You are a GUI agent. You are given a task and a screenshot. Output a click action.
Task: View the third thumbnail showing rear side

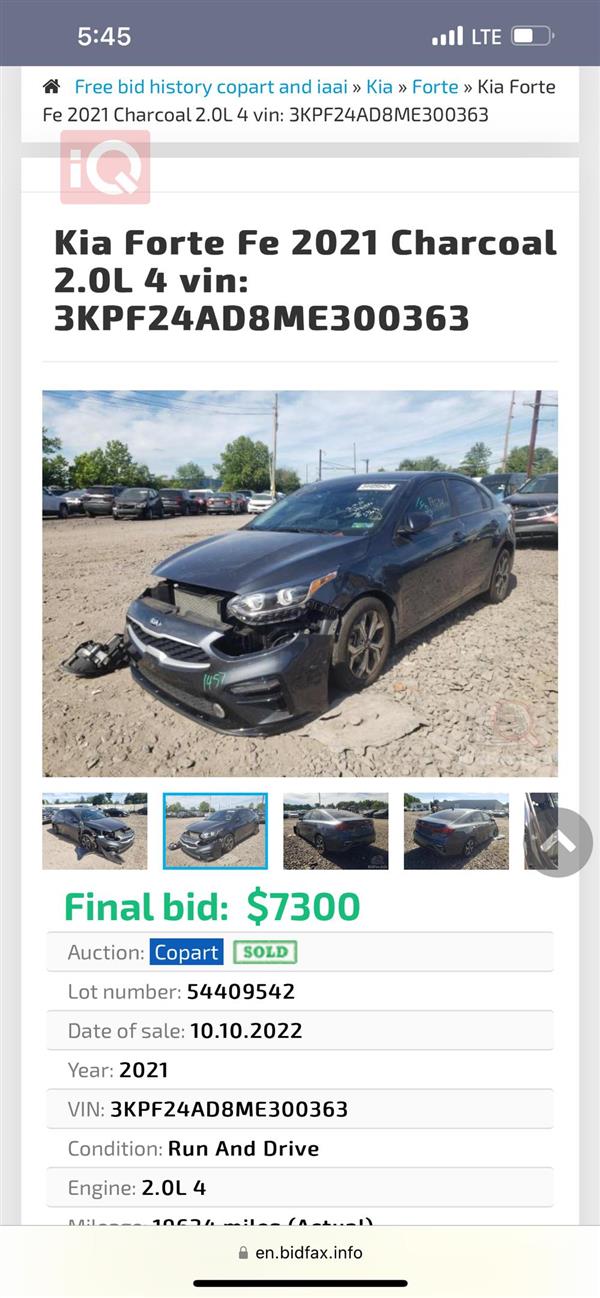pyautogui.click(x=336, y=831)
